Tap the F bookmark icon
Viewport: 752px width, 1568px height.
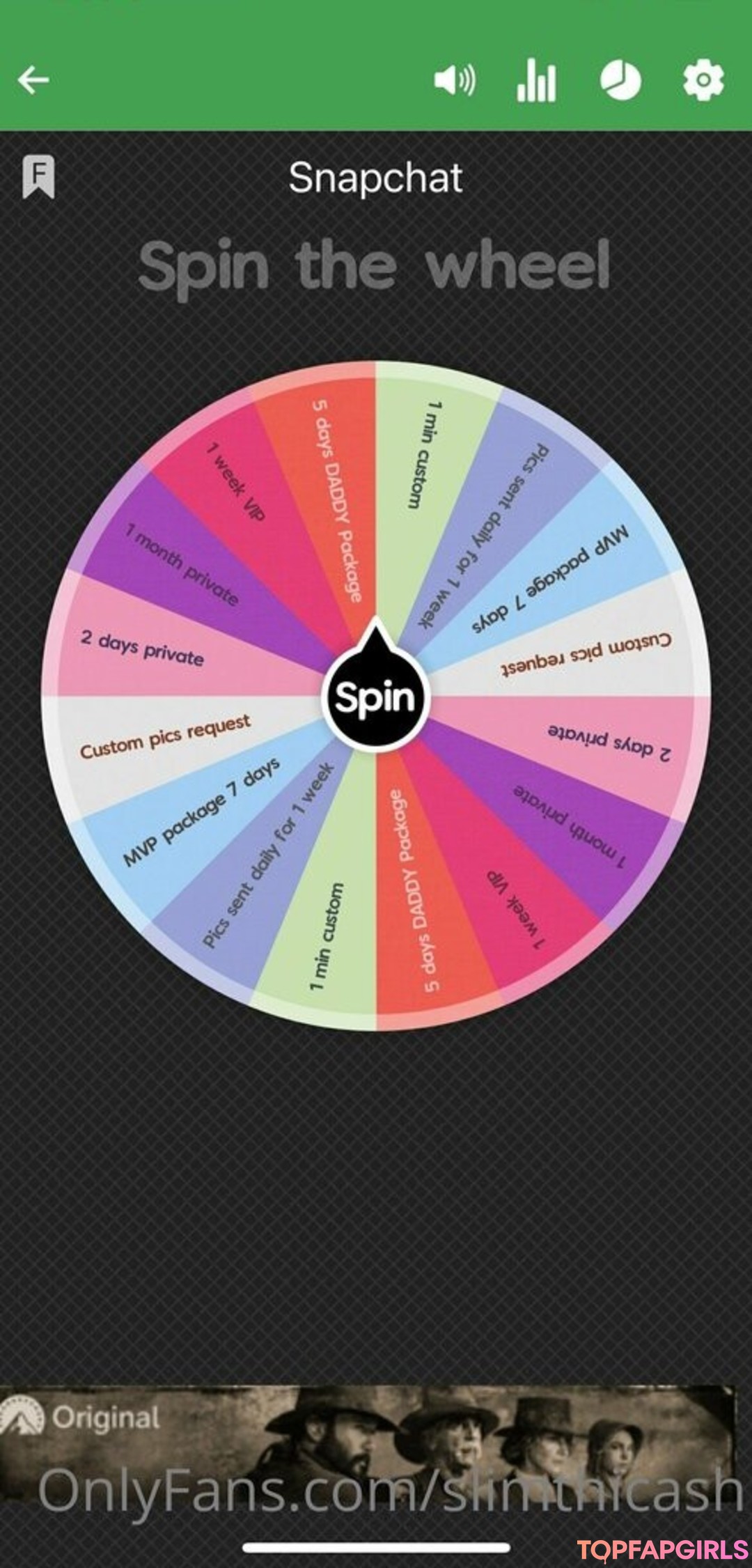38,176
